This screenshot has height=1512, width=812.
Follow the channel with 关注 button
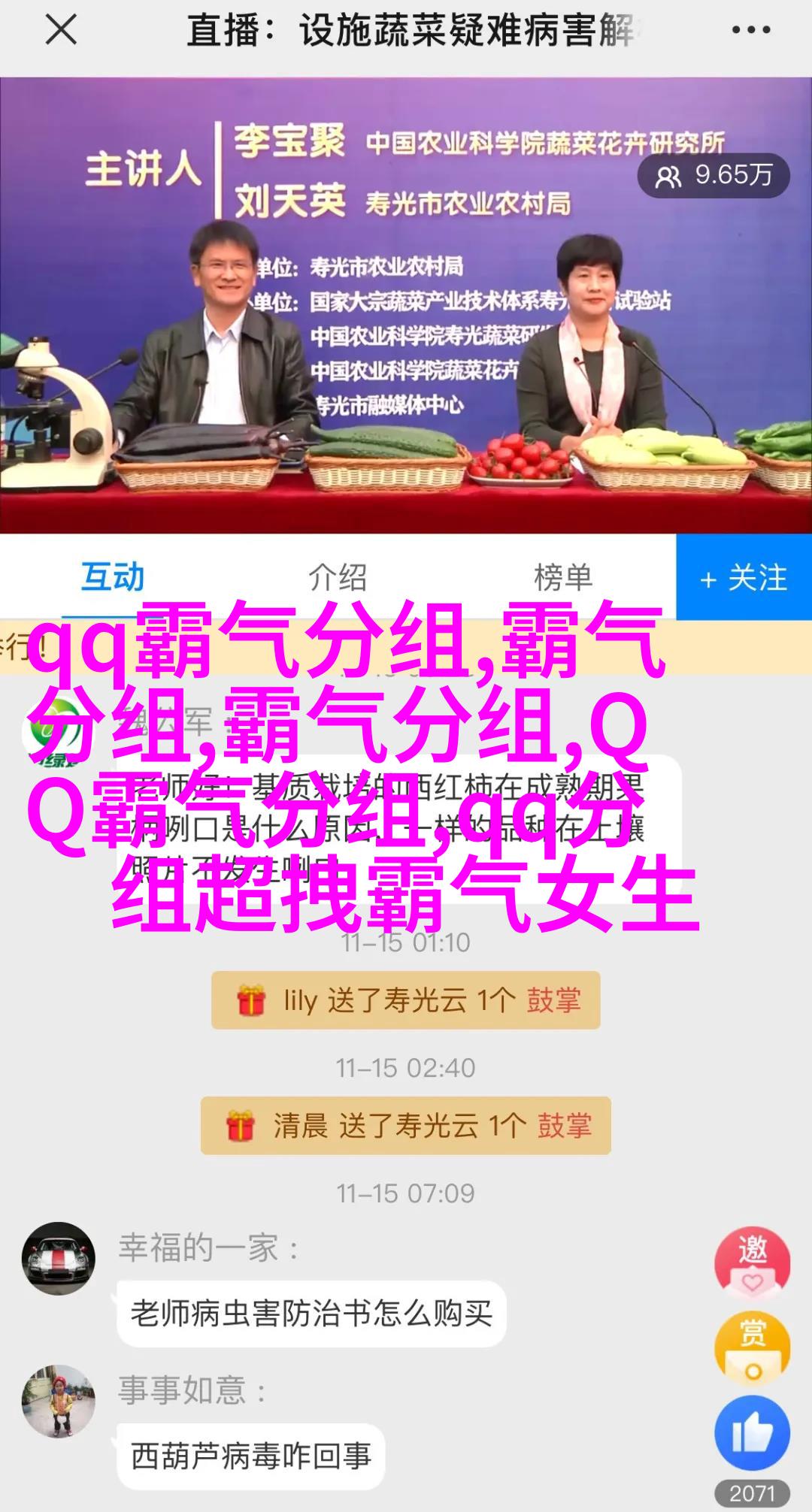[x=744, y=578]
